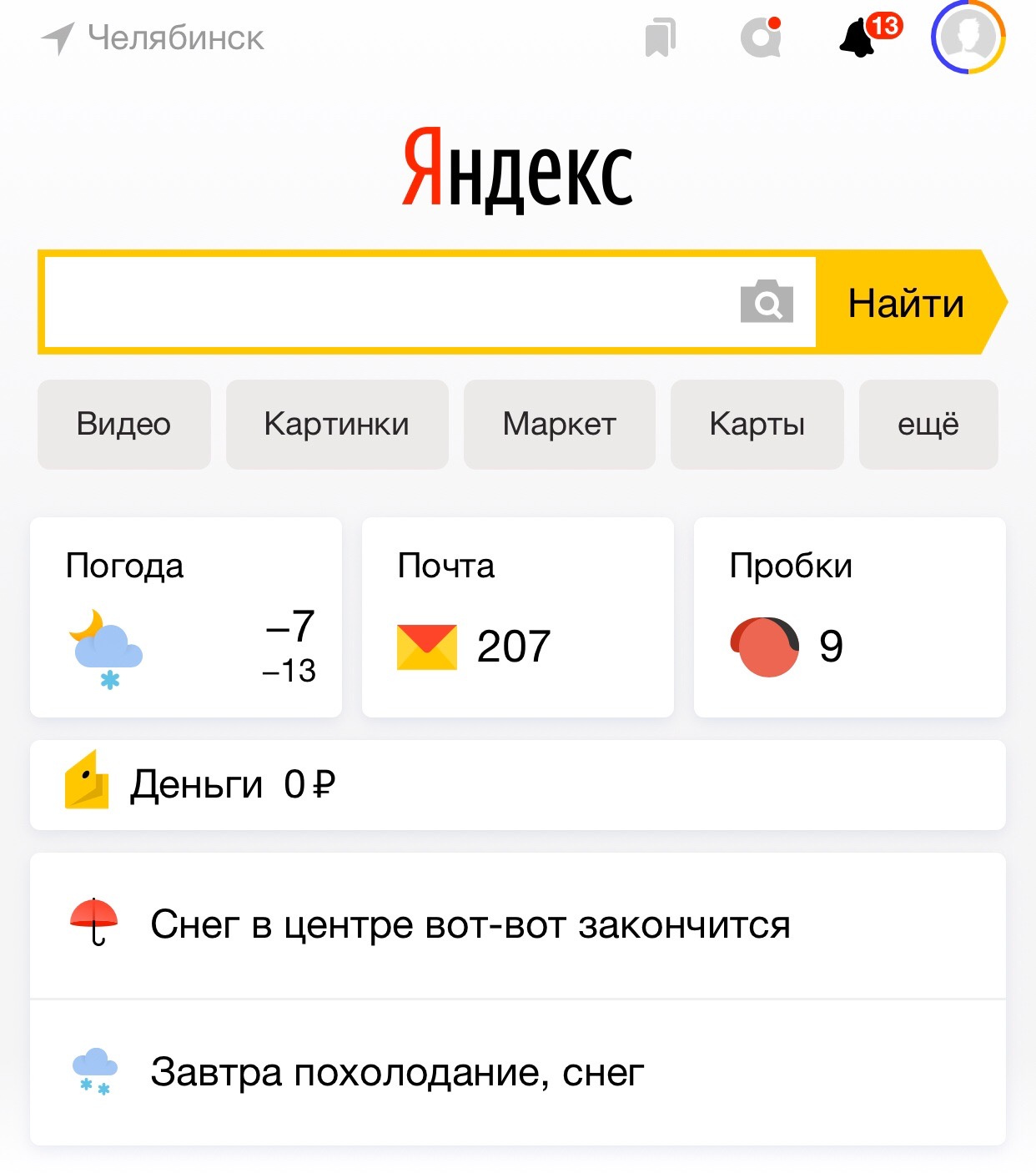Viewport: 1036px width, 1173px height.
Task: Open the Деньги balance row
Action: click(x=517, y=784)
